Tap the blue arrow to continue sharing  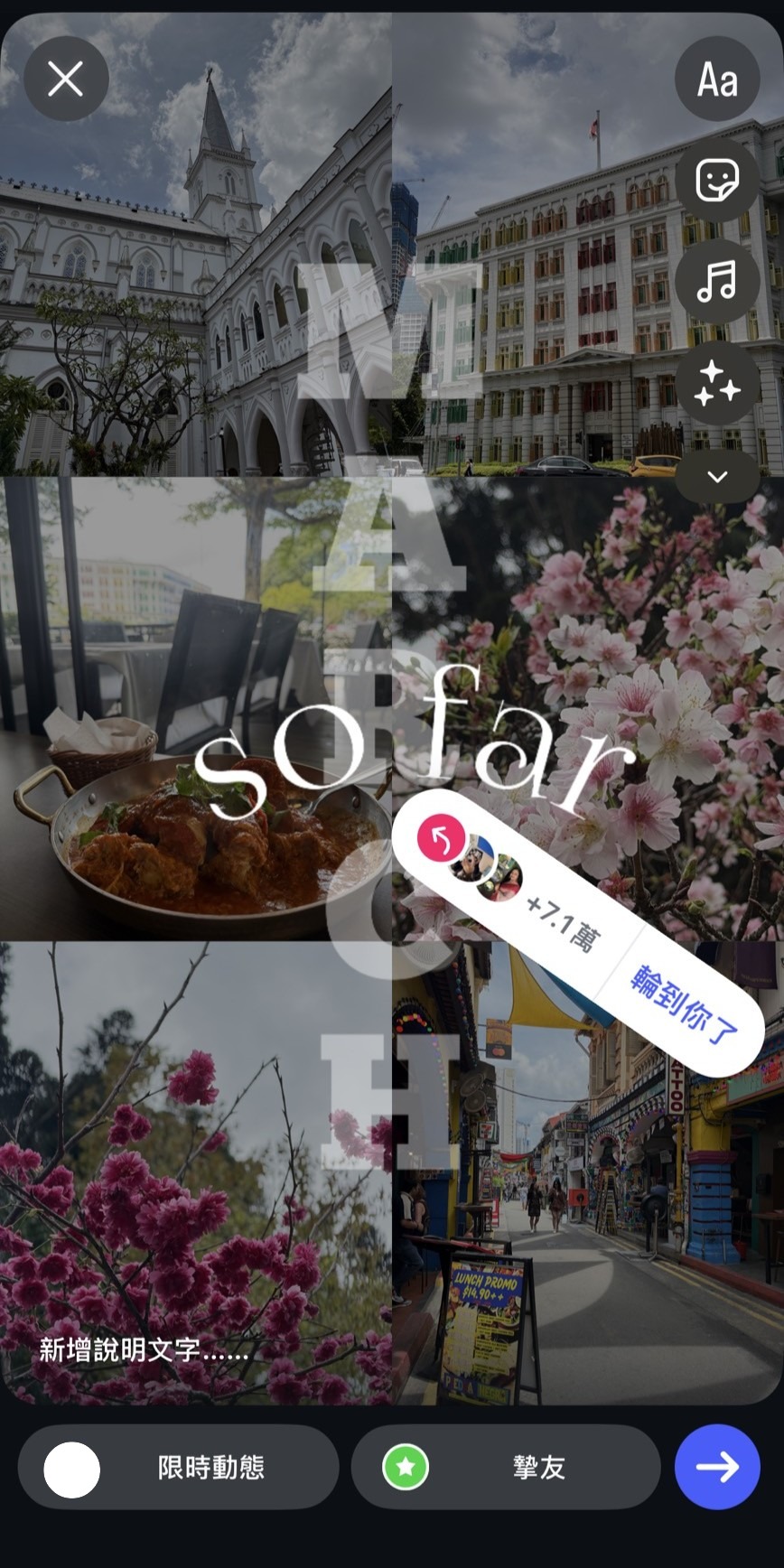pos(717,1468)
